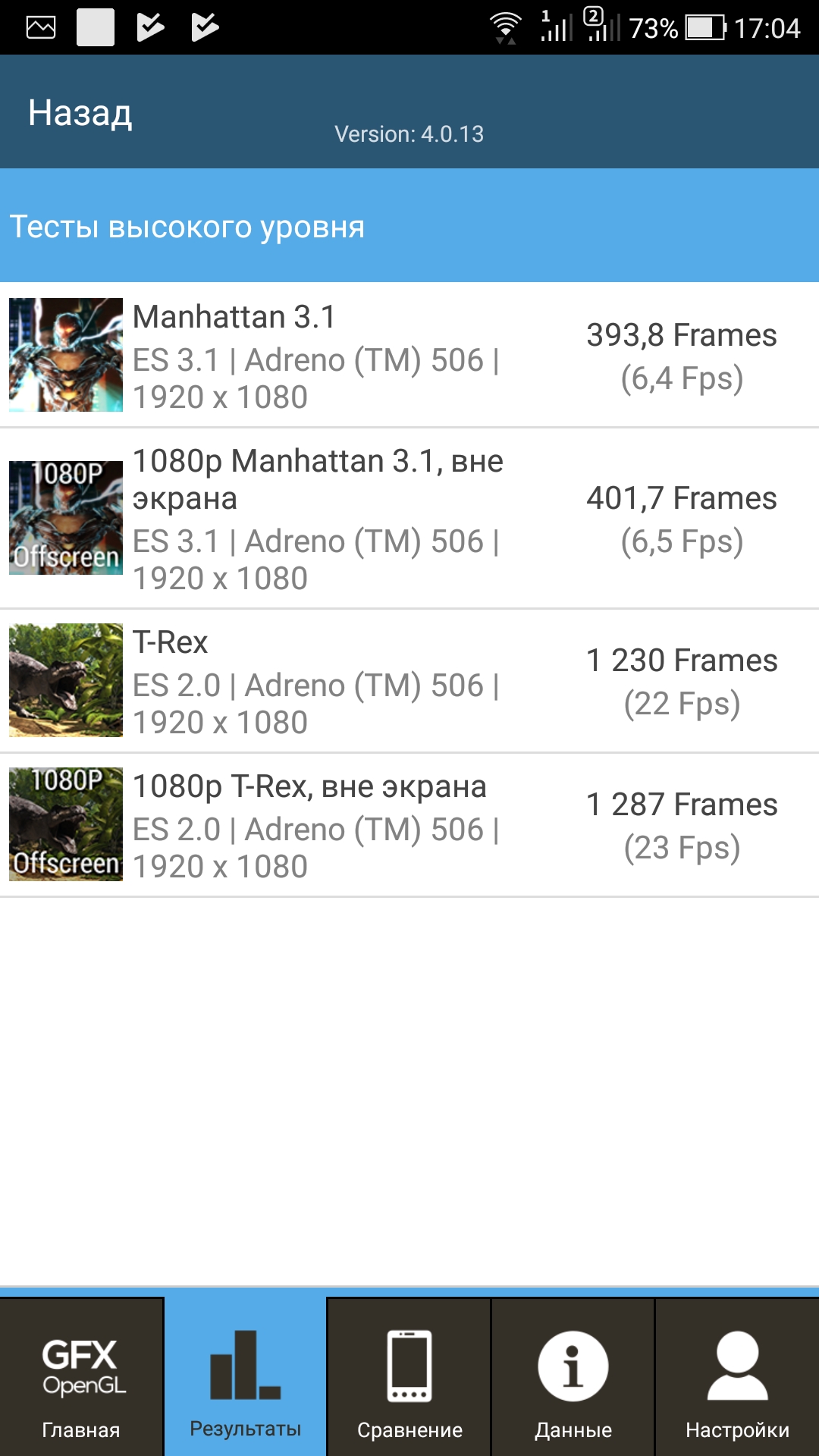The height and width of the screenshot is (1456, 819).
Task: Switch to the Данные tab
Action: (573, 1377)
